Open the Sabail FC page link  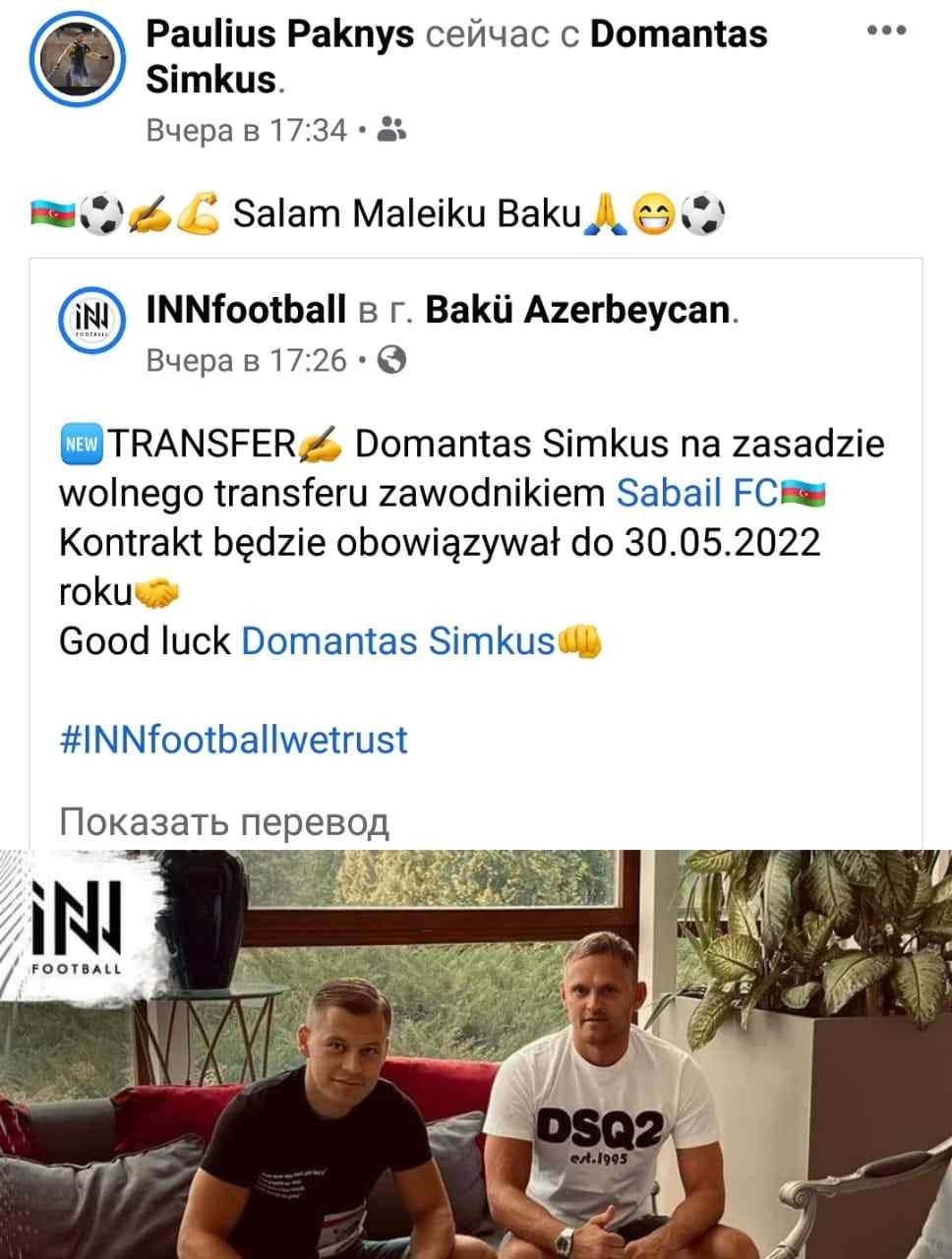697,493
